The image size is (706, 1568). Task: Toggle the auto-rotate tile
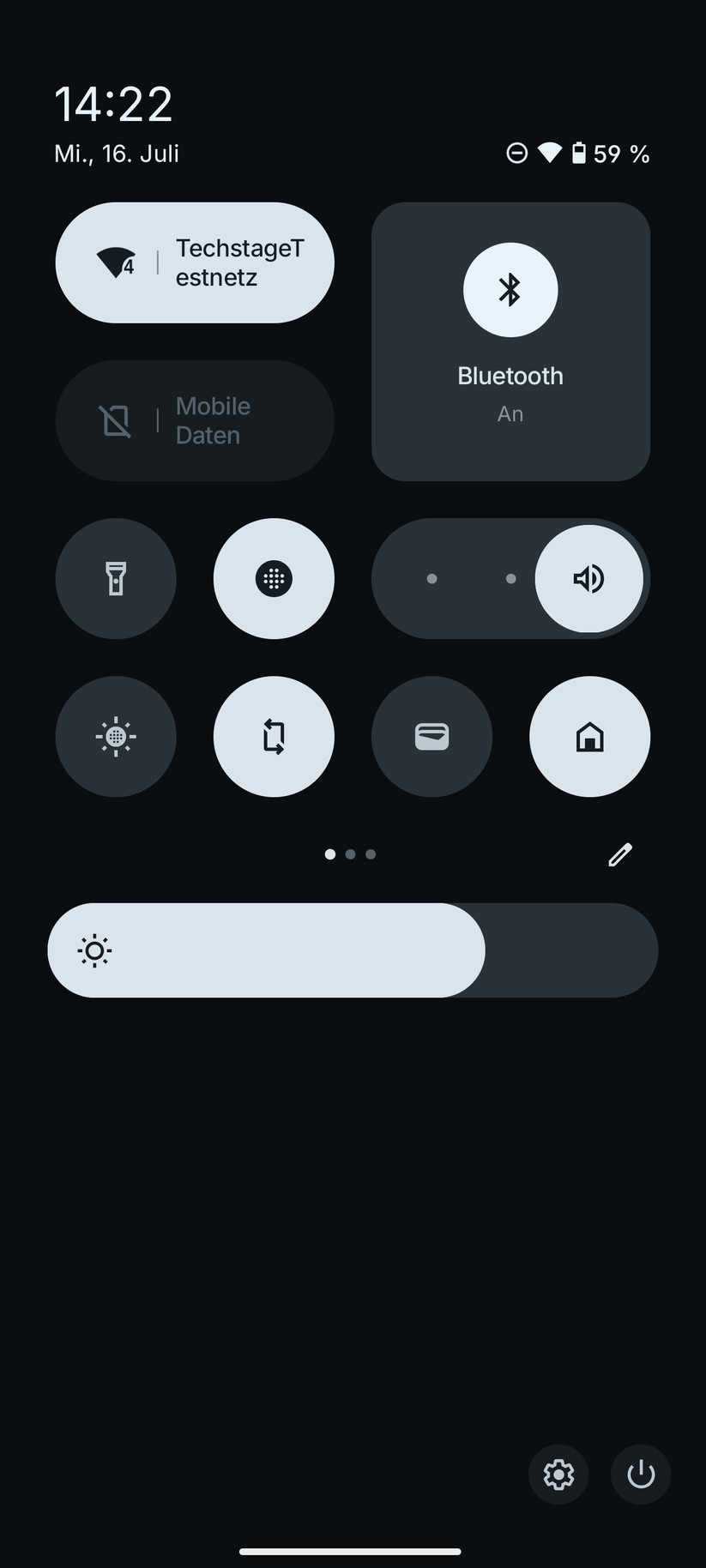pyautogui.click(x=274, y=736)
